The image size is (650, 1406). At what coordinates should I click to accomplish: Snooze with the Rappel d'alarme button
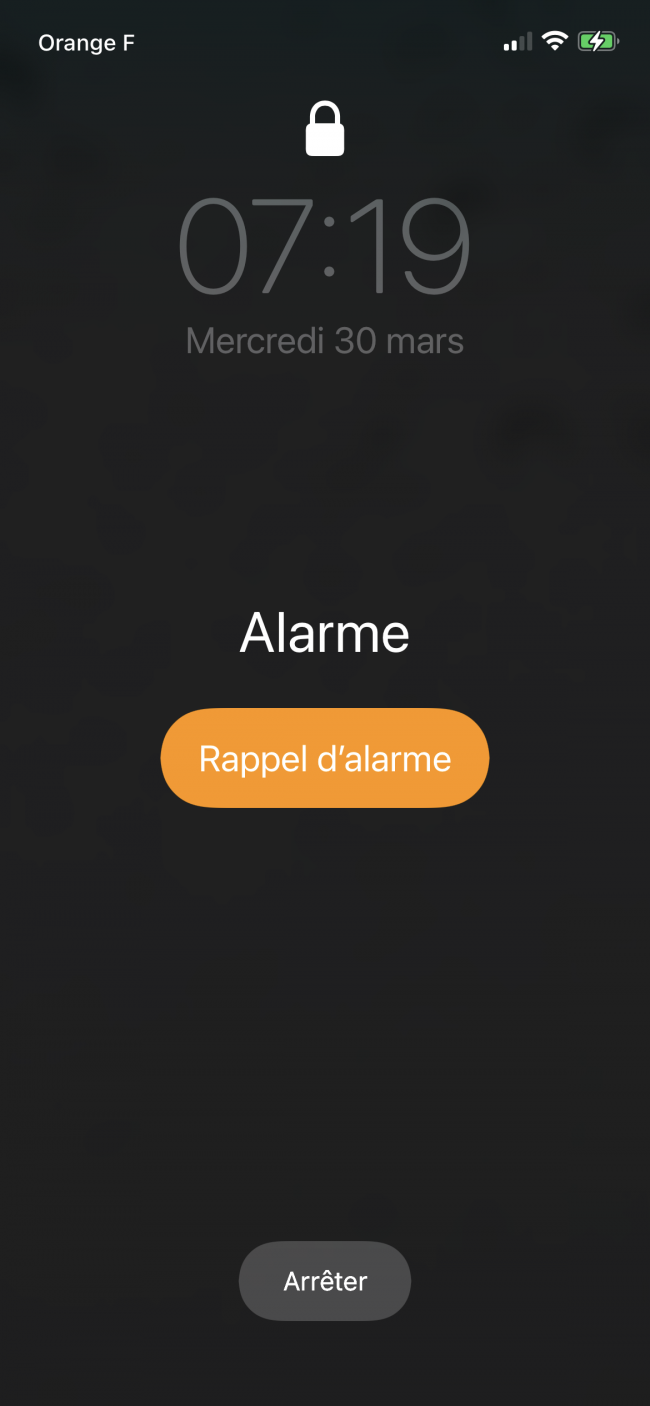(x=324, y=758)
